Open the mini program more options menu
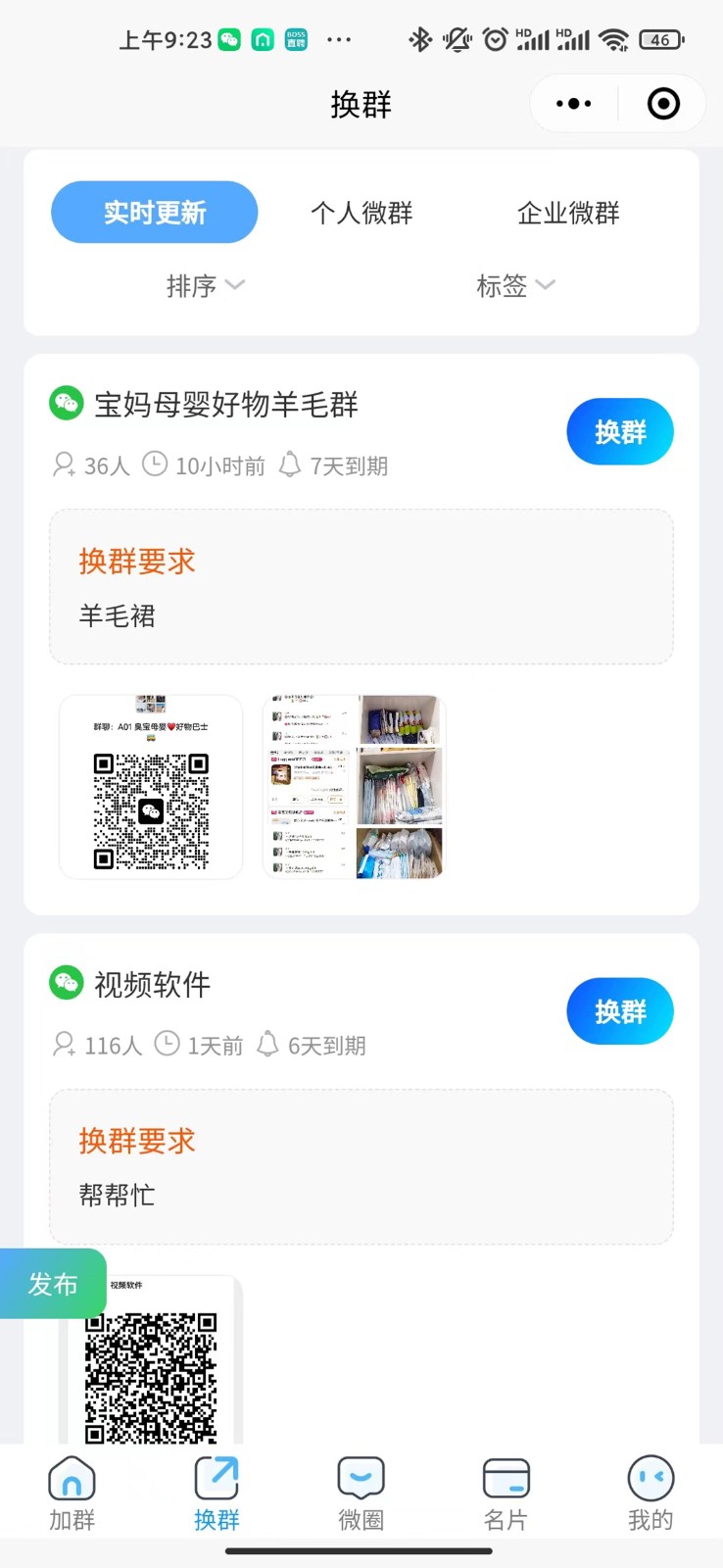Screen dimensions: 723x1568 [x=573, y=104]
